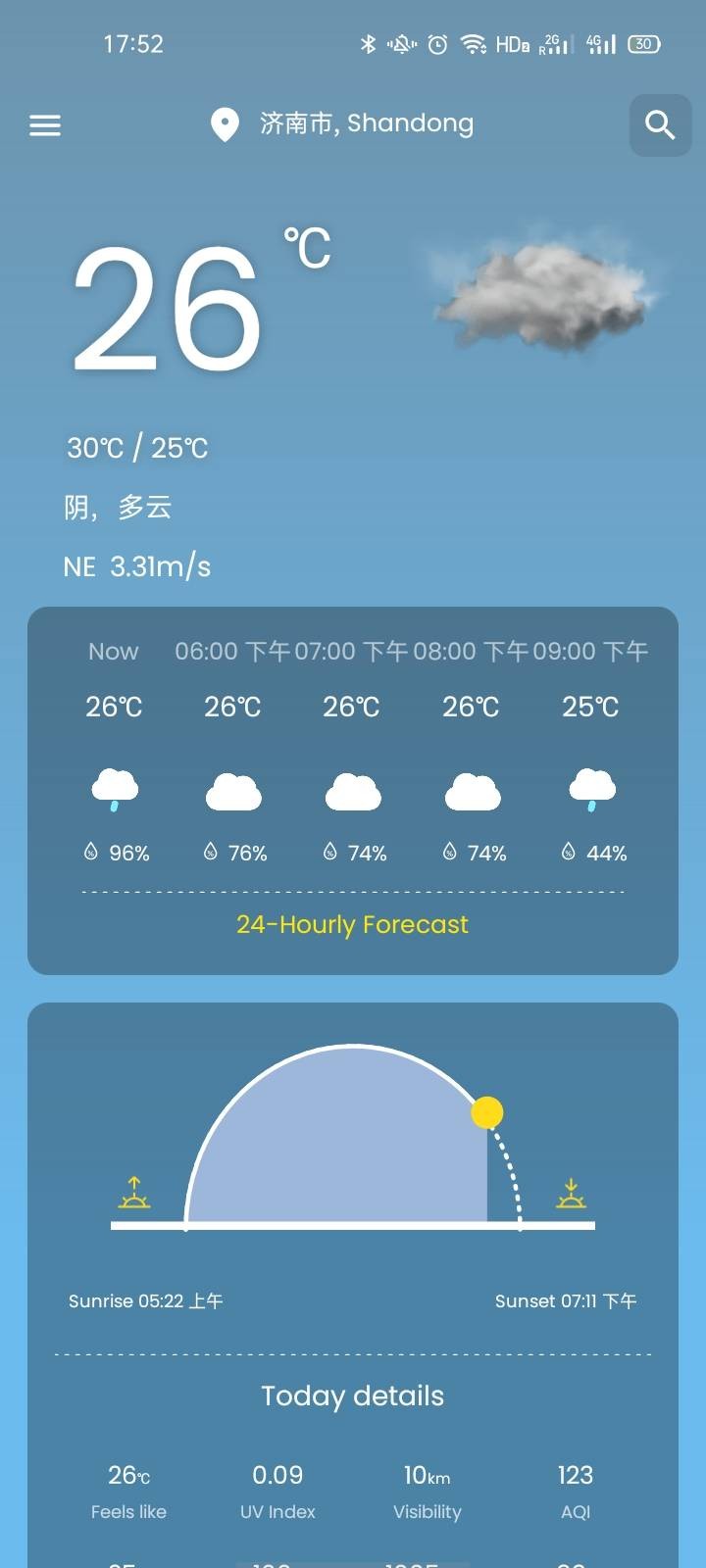This screenshot has height=1568, width=706.
Task: Tap the search icon
Action: [x=659, y=125]
